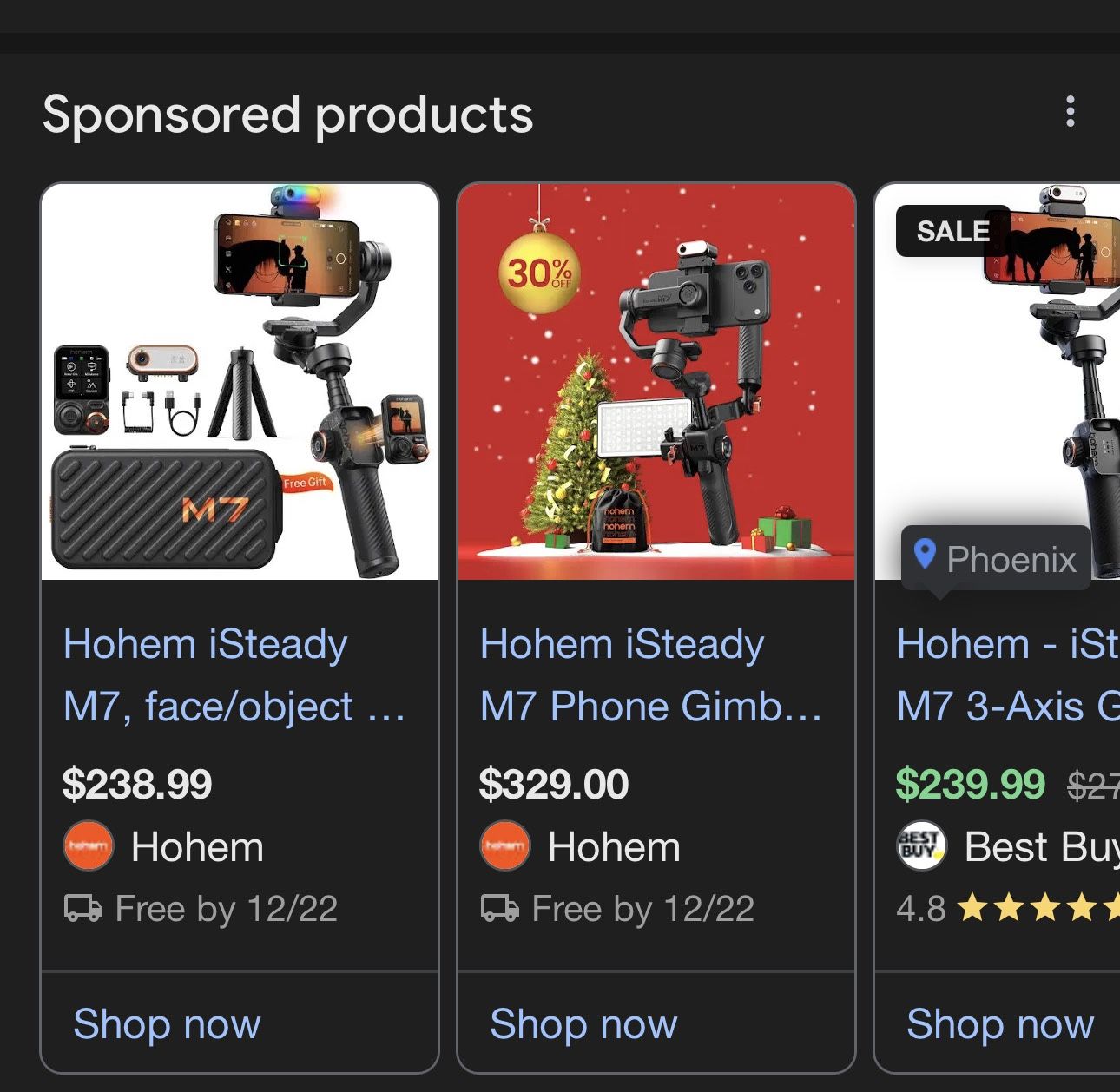Open Hohem iSteady M7, face/object link

234,675
